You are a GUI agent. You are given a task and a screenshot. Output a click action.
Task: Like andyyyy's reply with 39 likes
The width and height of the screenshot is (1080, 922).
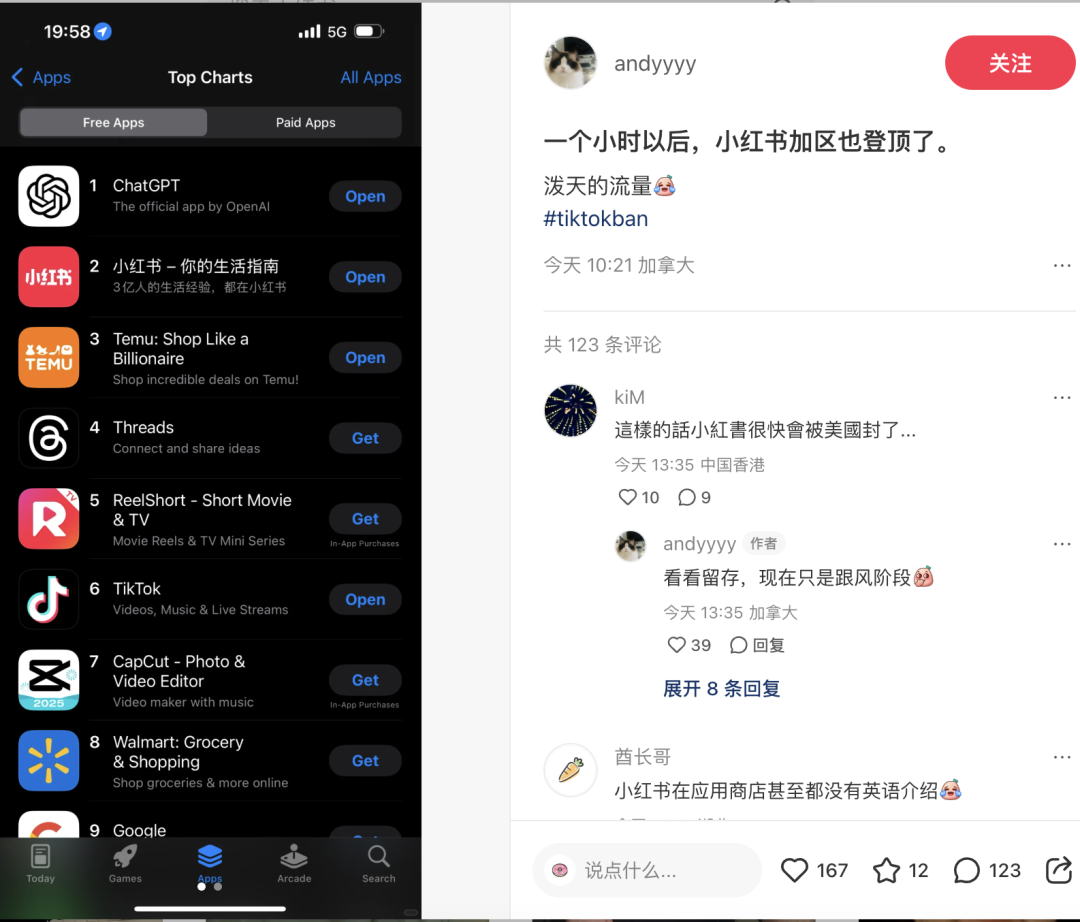[677, 645]
